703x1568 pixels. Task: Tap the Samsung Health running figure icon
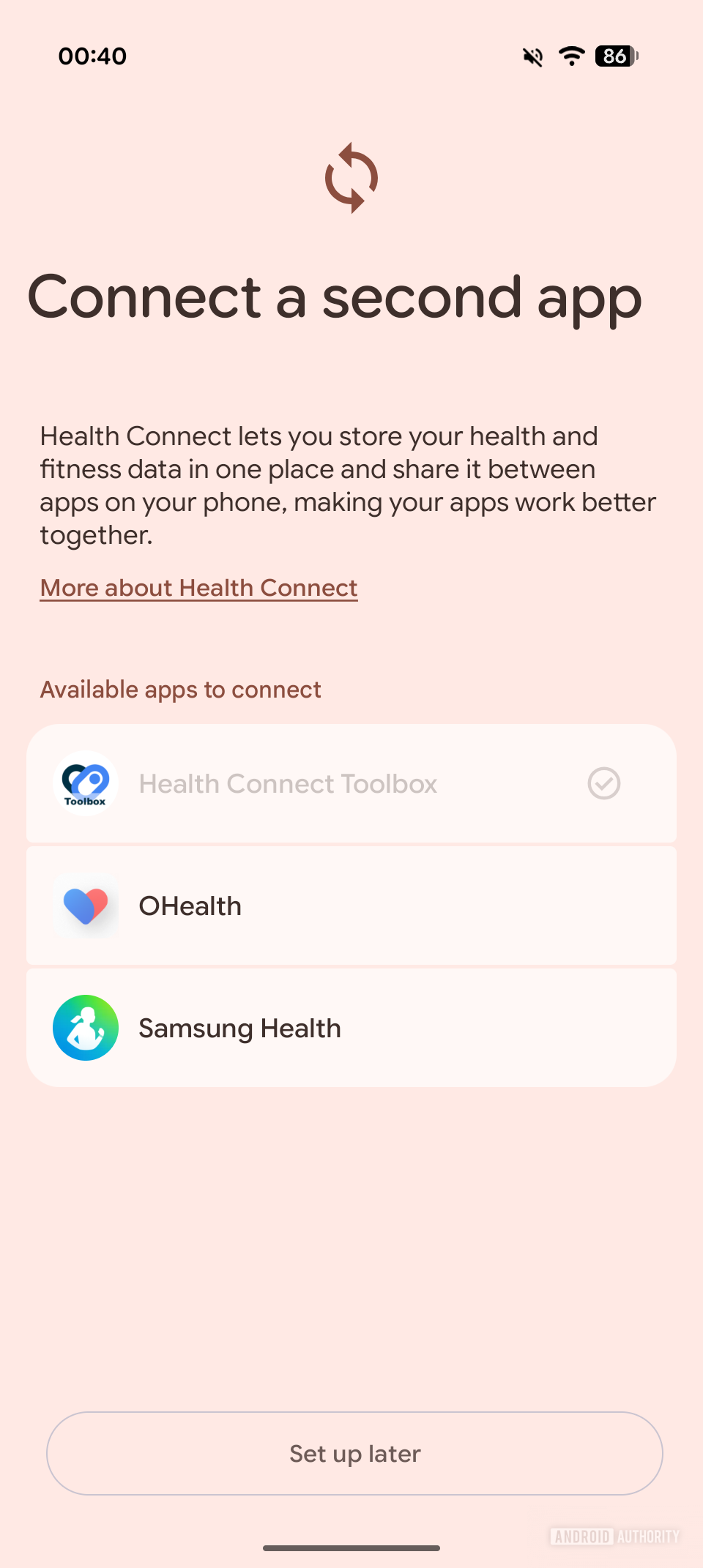click(x=85, y=1027)
